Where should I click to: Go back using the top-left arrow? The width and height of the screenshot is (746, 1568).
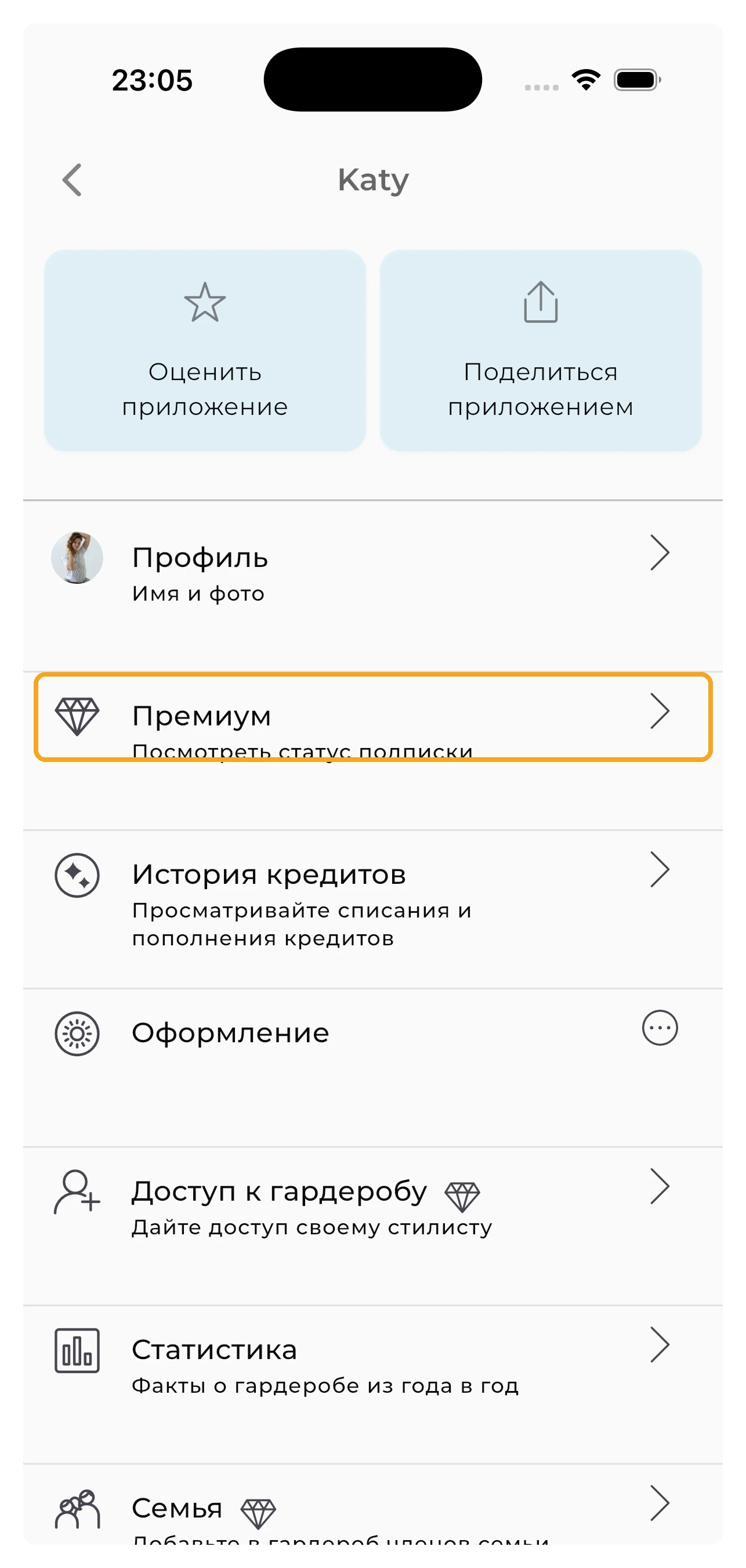point(73,180)
